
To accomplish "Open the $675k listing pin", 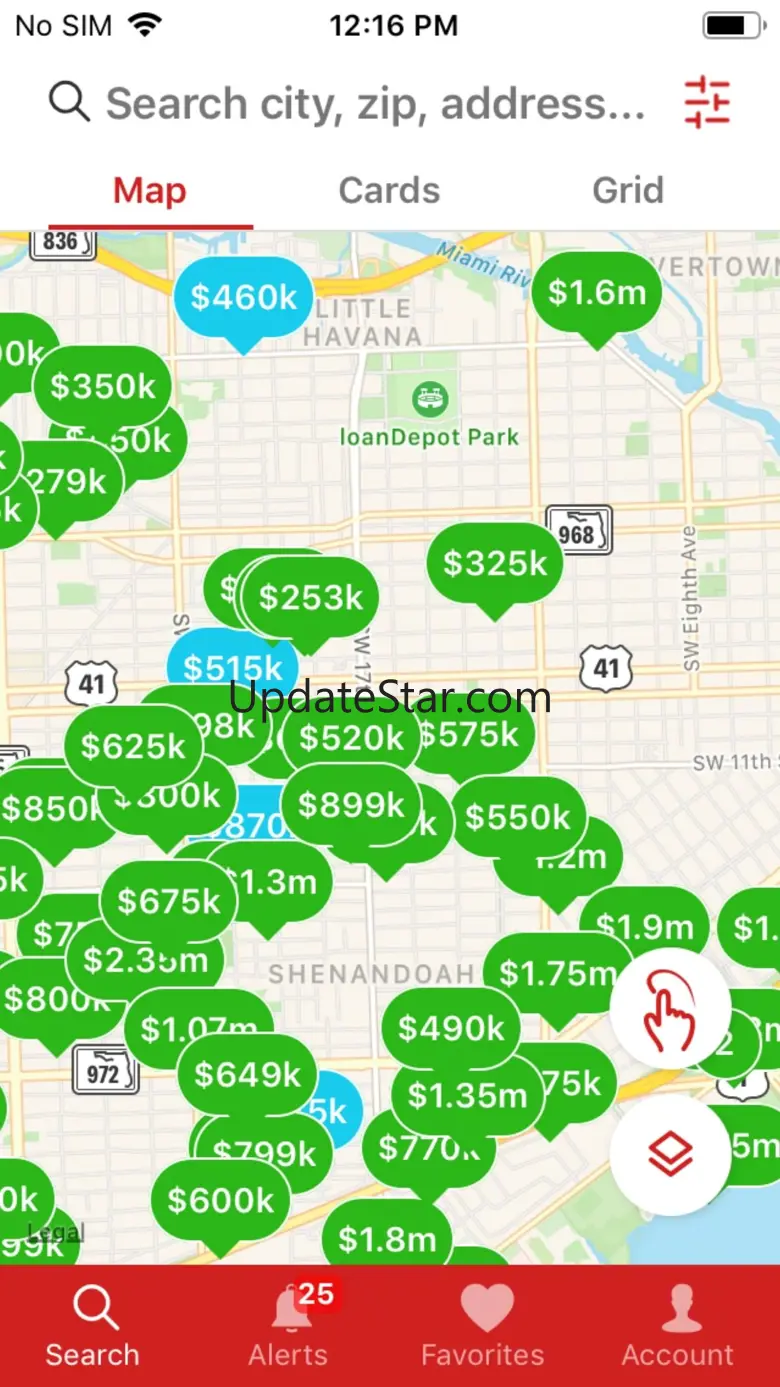I will click(x=168, y=902).
